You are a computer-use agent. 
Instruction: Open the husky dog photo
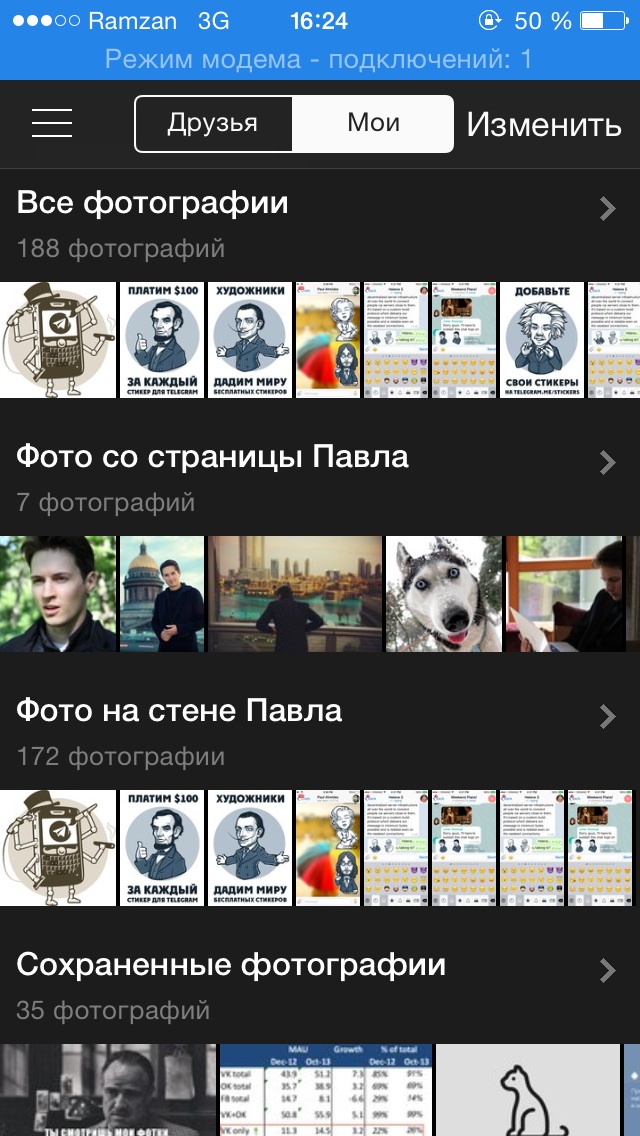(443, 594)
